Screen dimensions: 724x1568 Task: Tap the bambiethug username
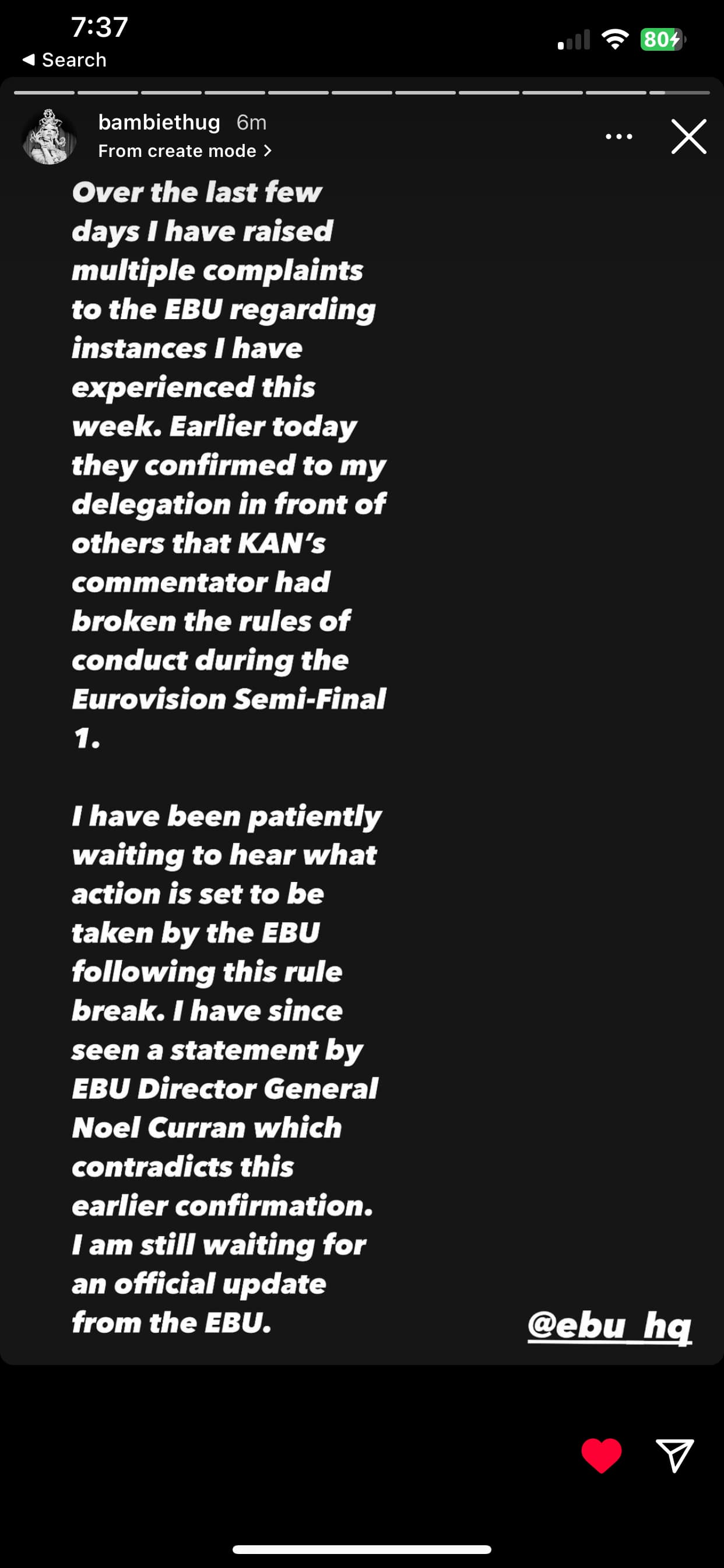tap(159, 123)
